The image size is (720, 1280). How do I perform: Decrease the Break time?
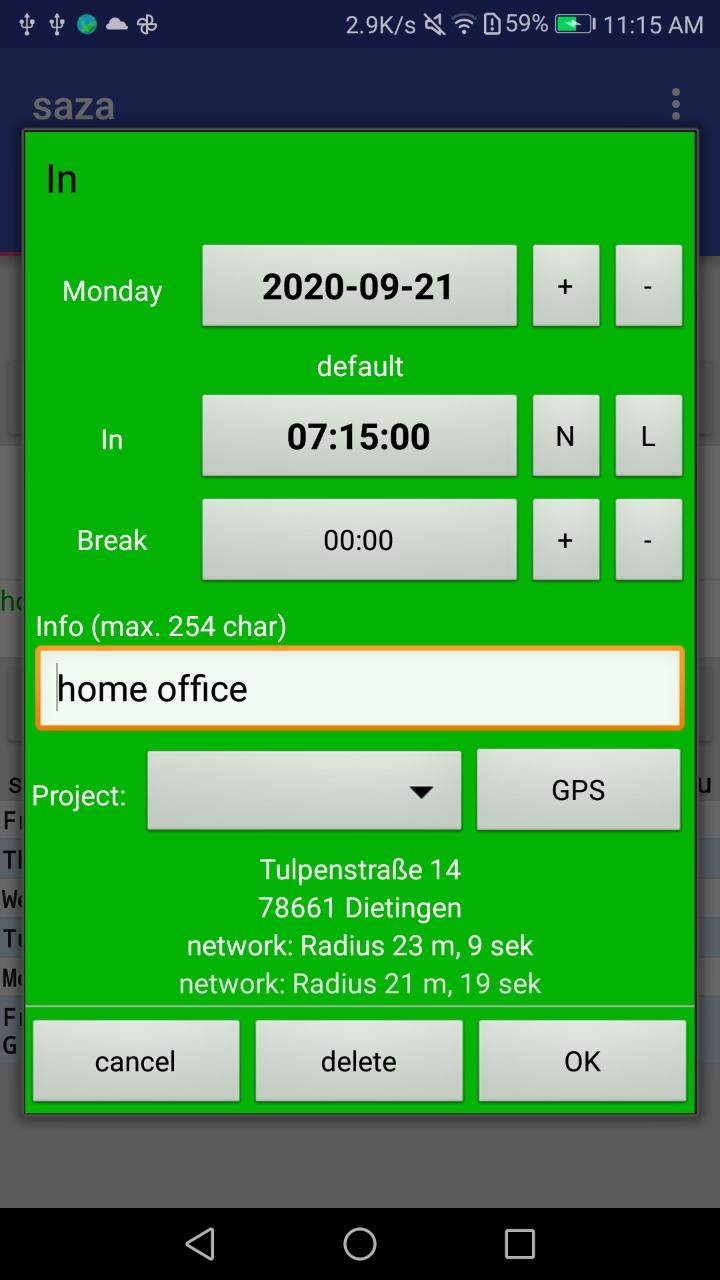pyautogui.click(x=648, y=540)
